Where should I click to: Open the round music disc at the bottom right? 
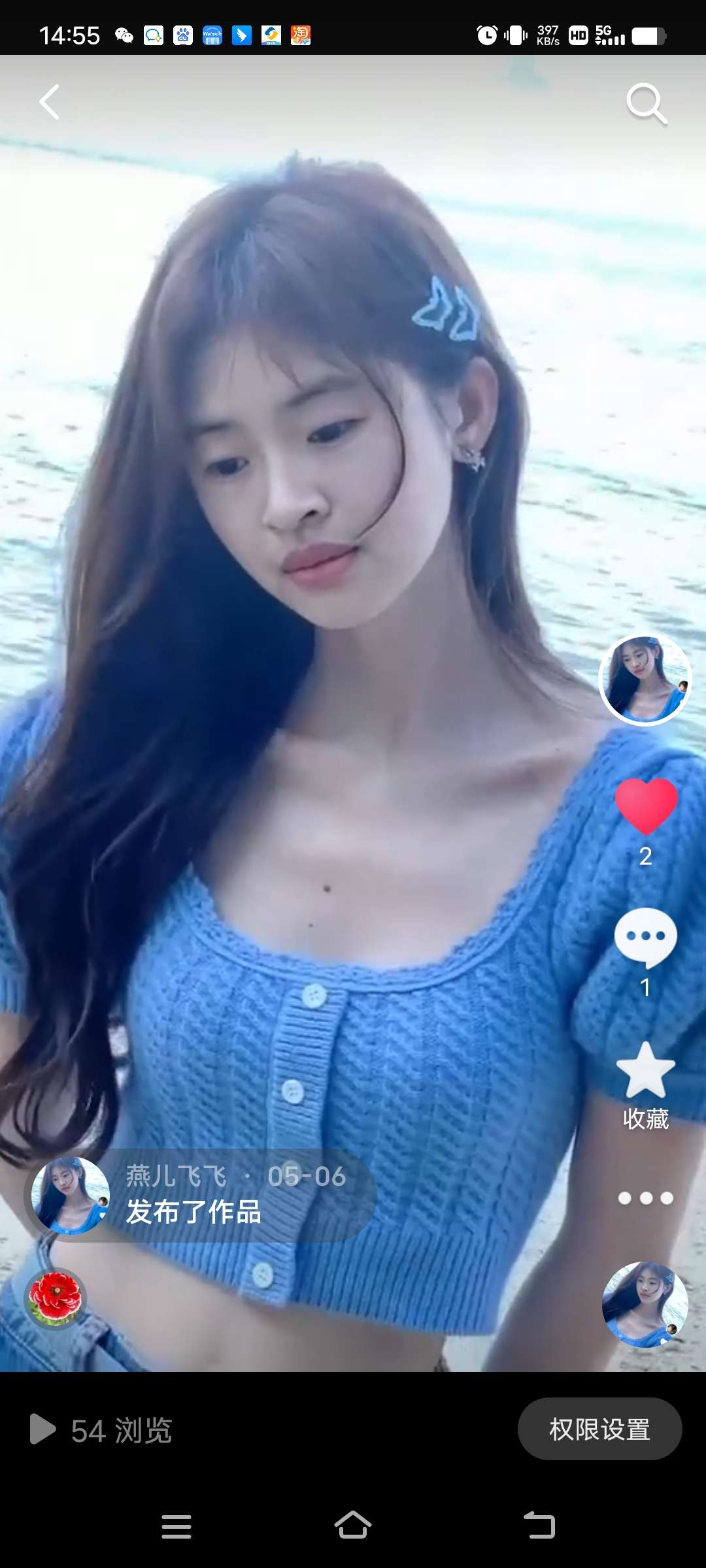point(645,1305)
